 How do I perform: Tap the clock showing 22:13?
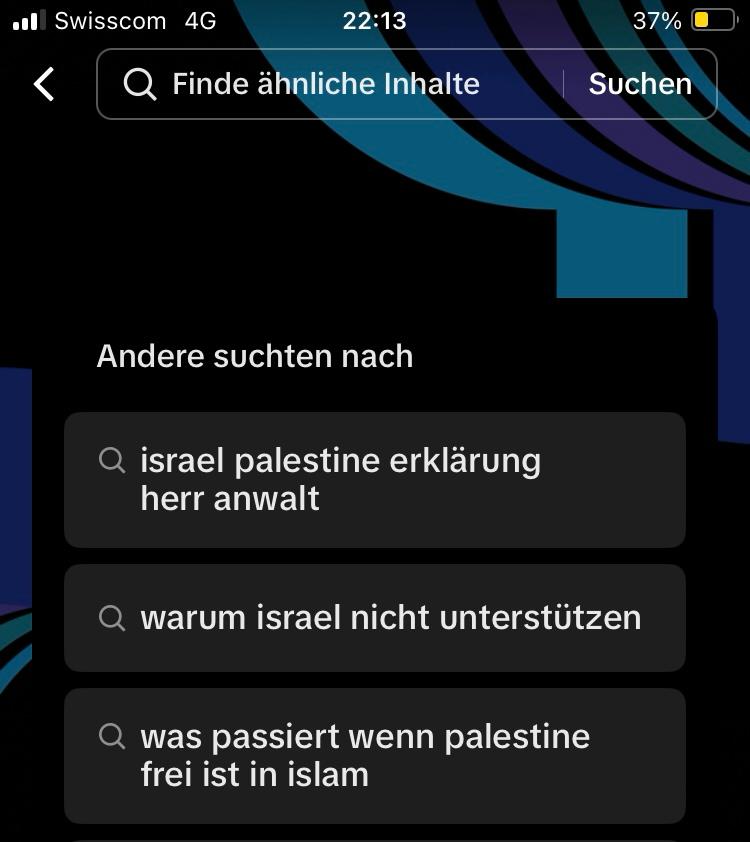374,20
